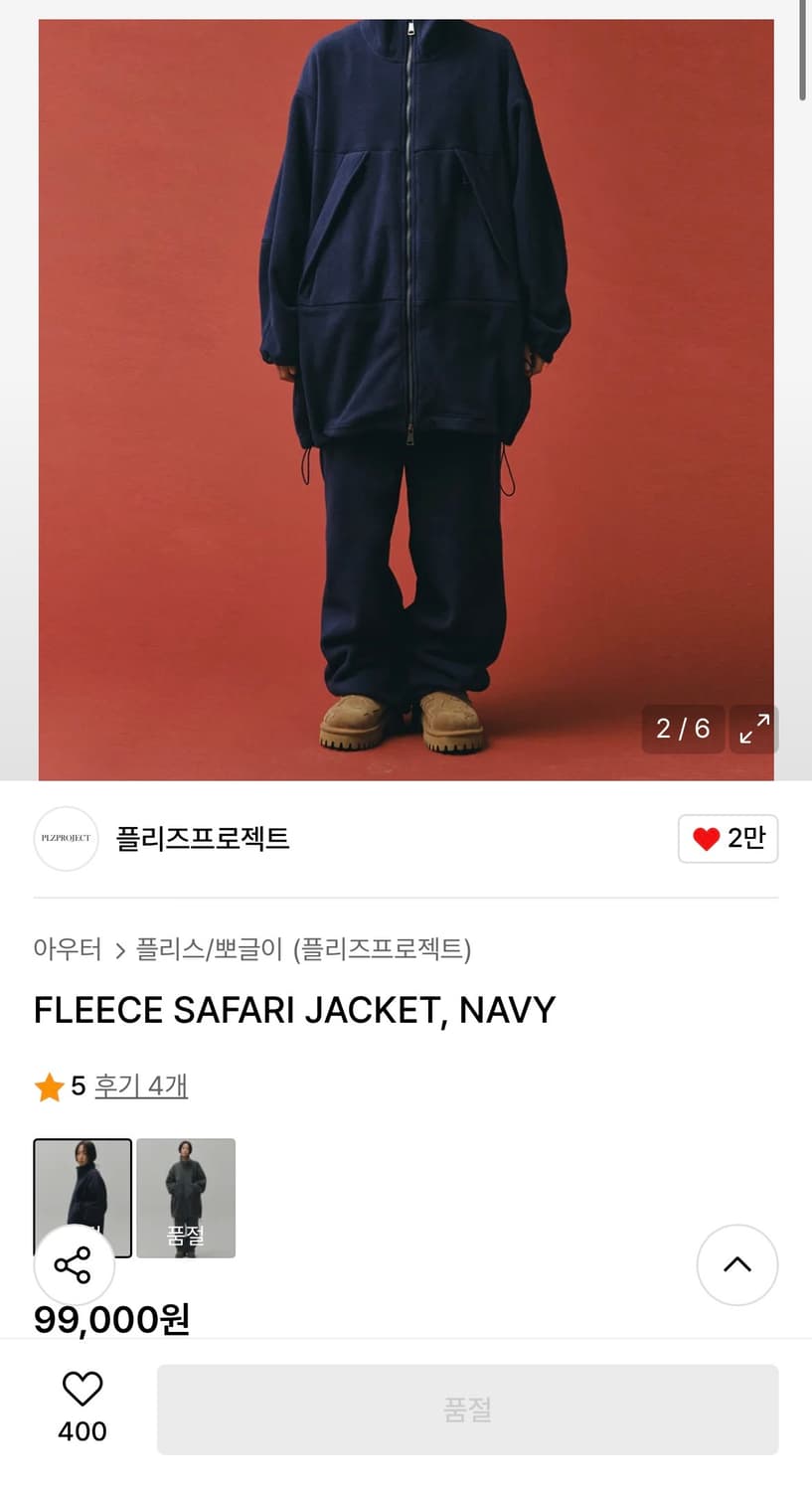Tap the red heart icon next to 2만
This screenshot has width=812, height=1491.
[706, 838]
